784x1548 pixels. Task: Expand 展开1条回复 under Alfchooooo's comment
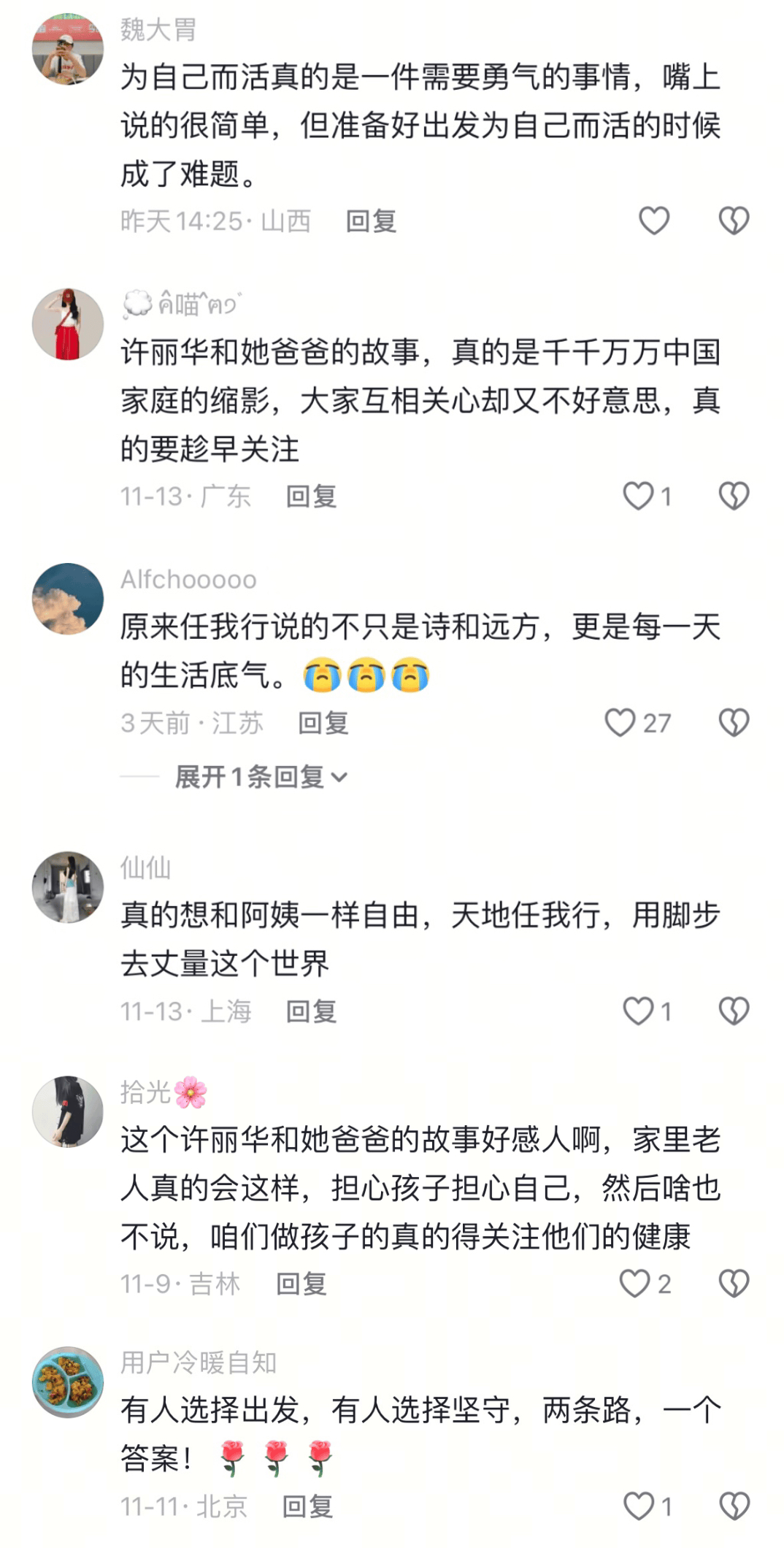tap(261, 777)
